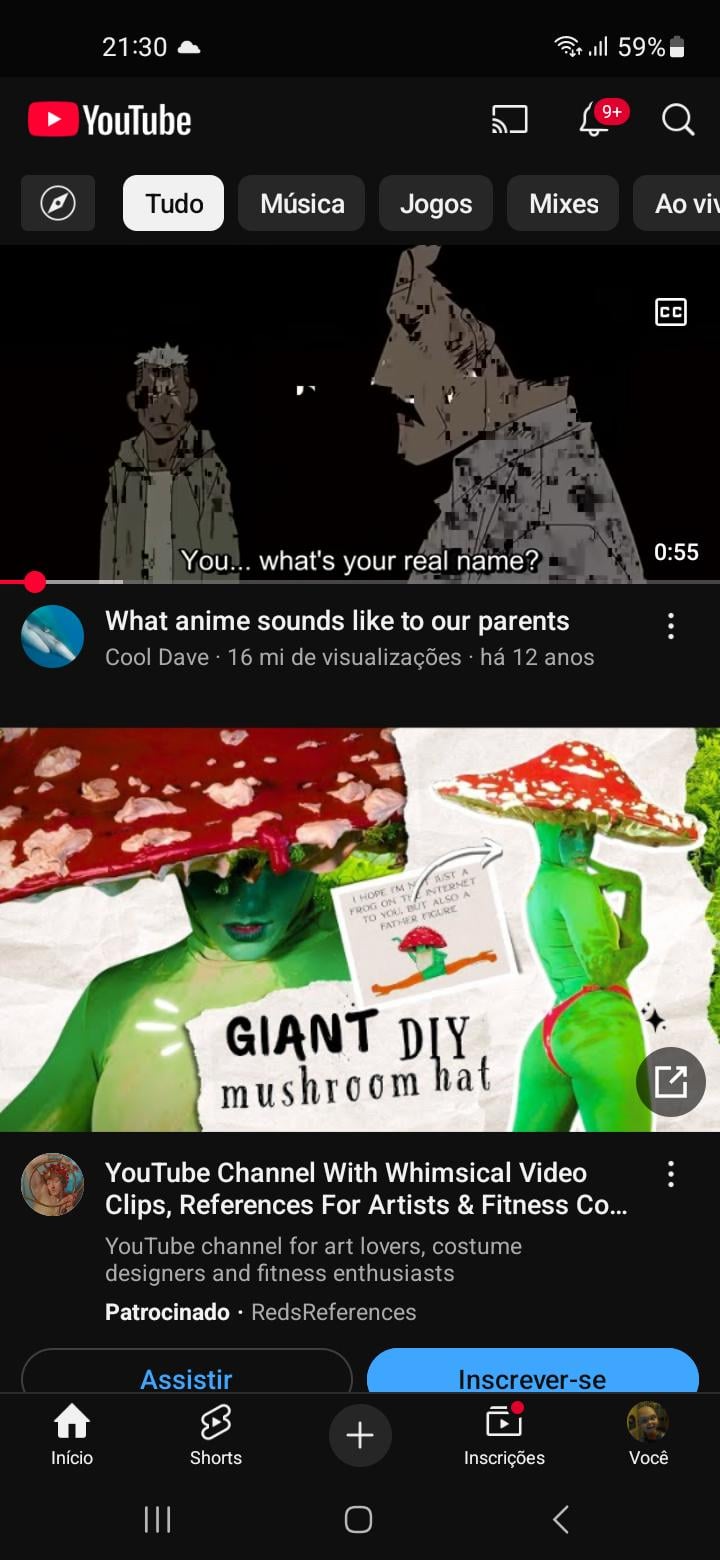Toggle closed captions on the video preview

670,312
